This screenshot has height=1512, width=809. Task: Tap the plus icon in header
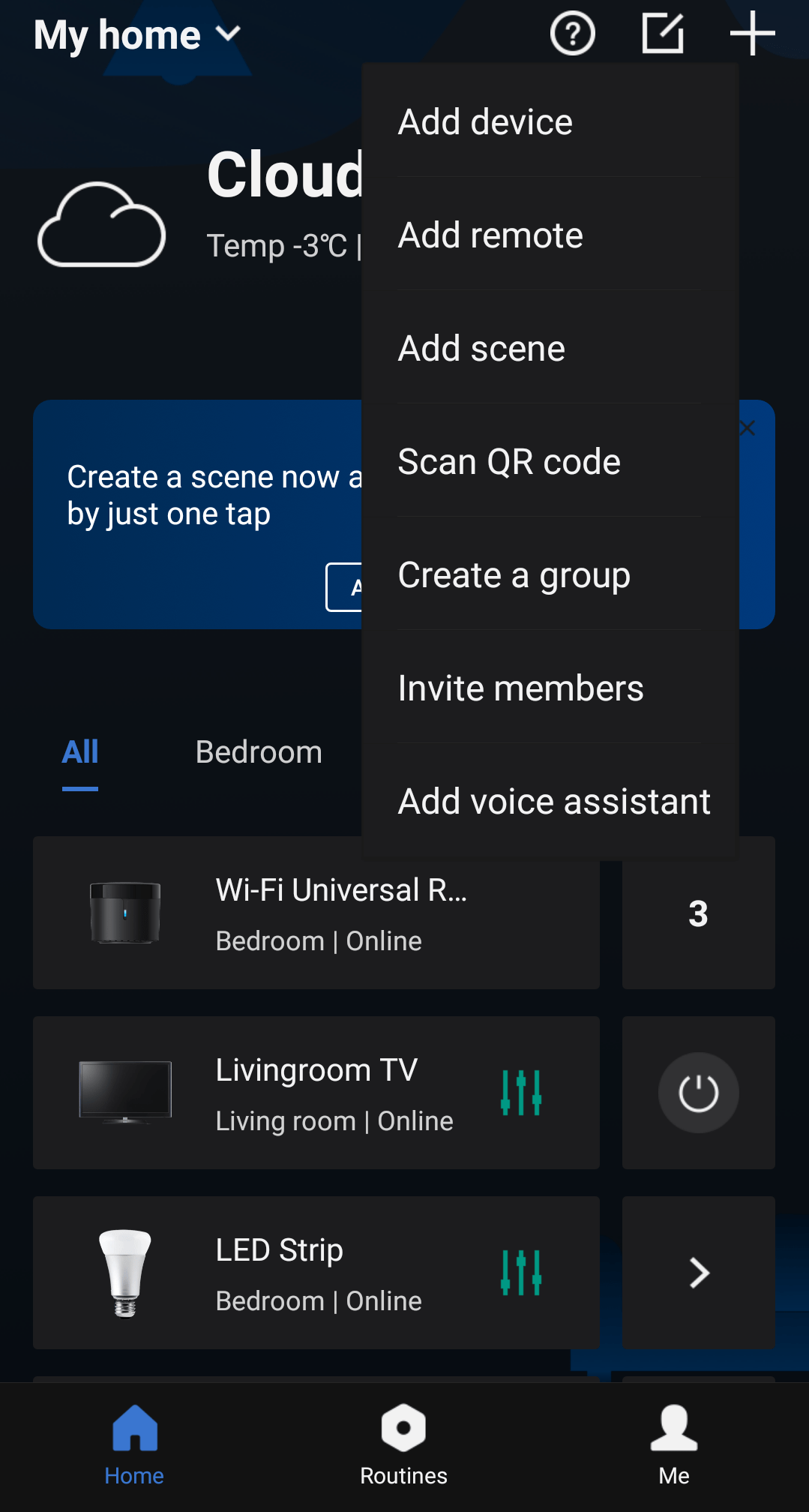pos(752,34)
